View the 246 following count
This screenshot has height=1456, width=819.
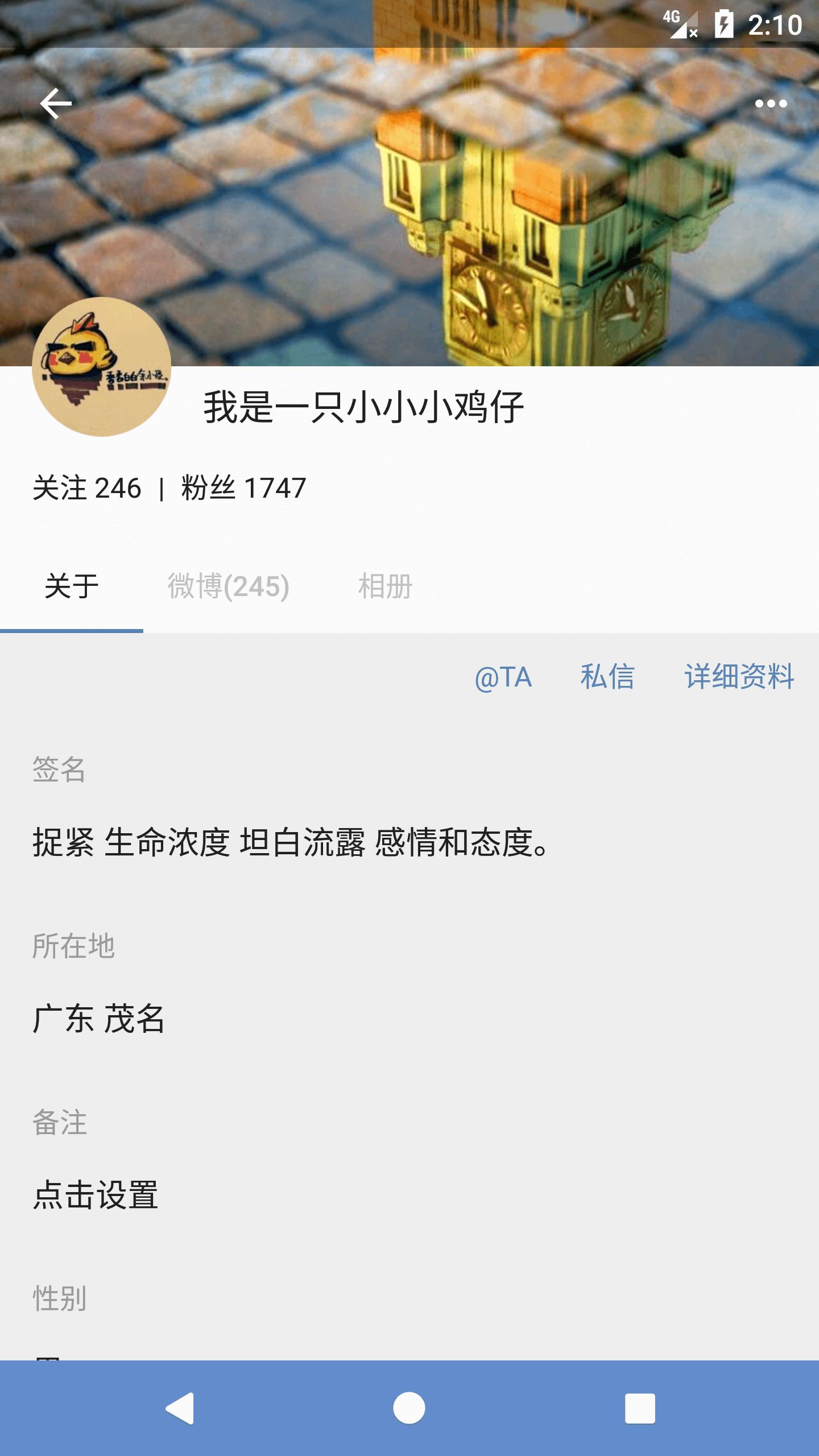87,487
